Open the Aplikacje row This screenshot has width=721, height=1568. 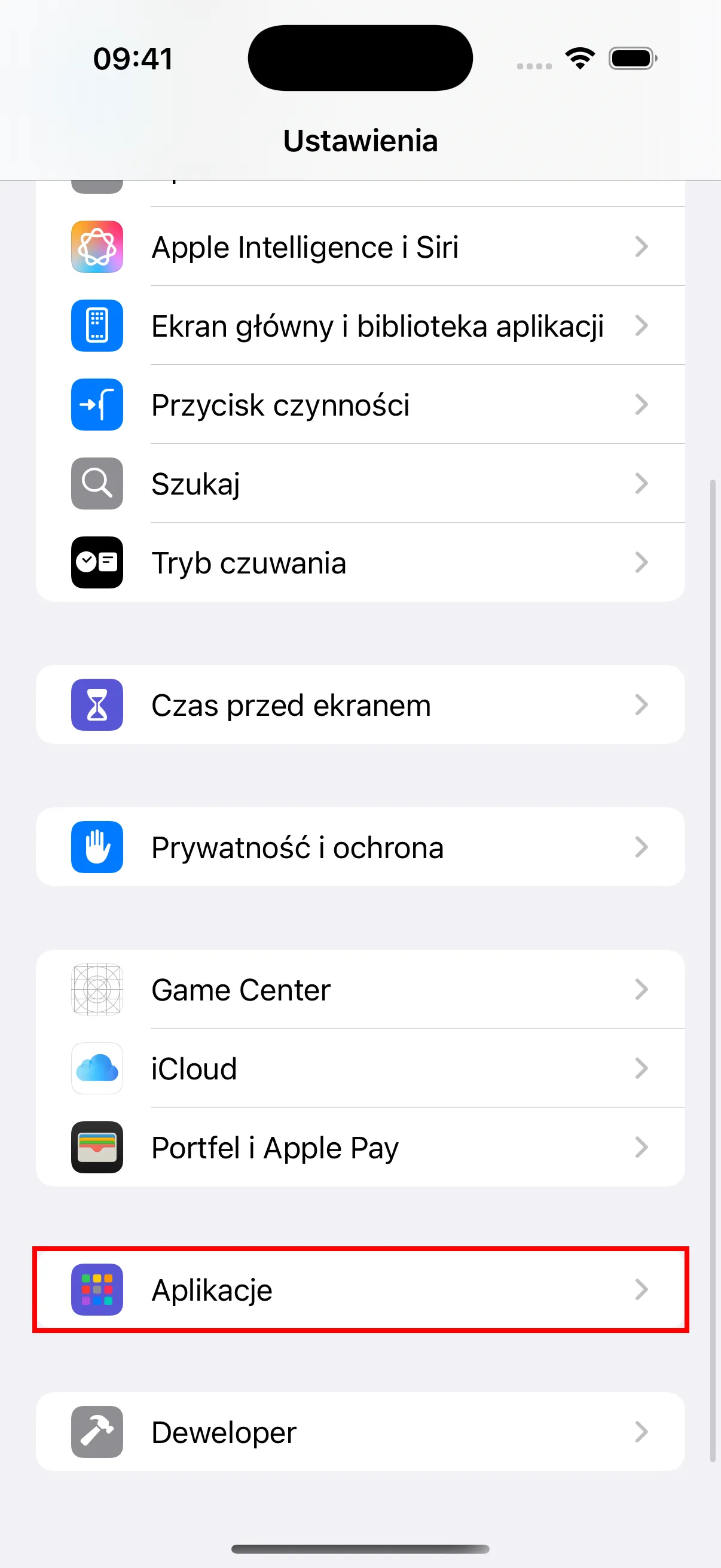pyautogui.click(x=360, y=1290)
